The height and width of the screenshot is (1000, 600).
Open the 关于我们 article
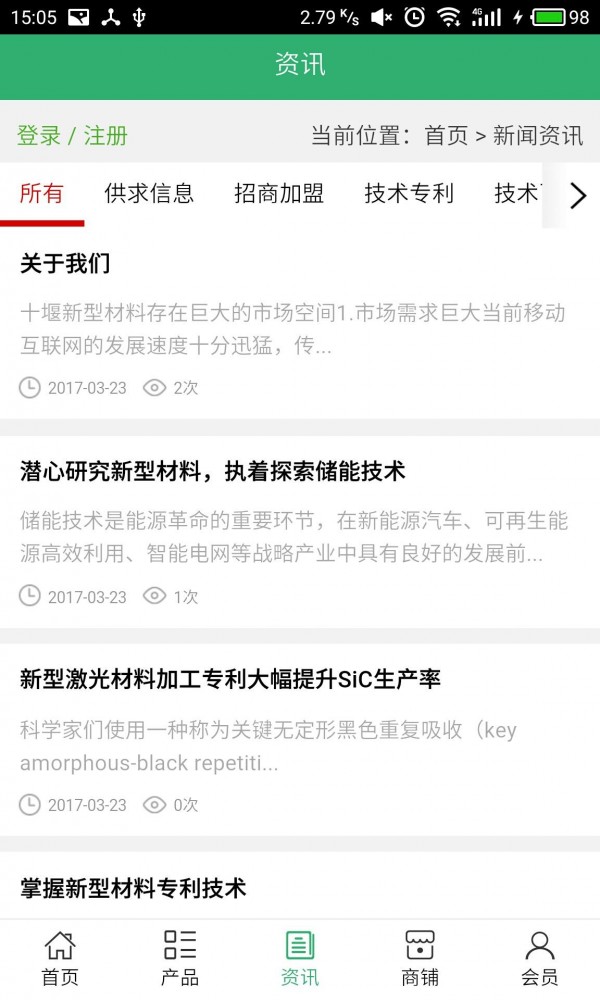point(66,264)
